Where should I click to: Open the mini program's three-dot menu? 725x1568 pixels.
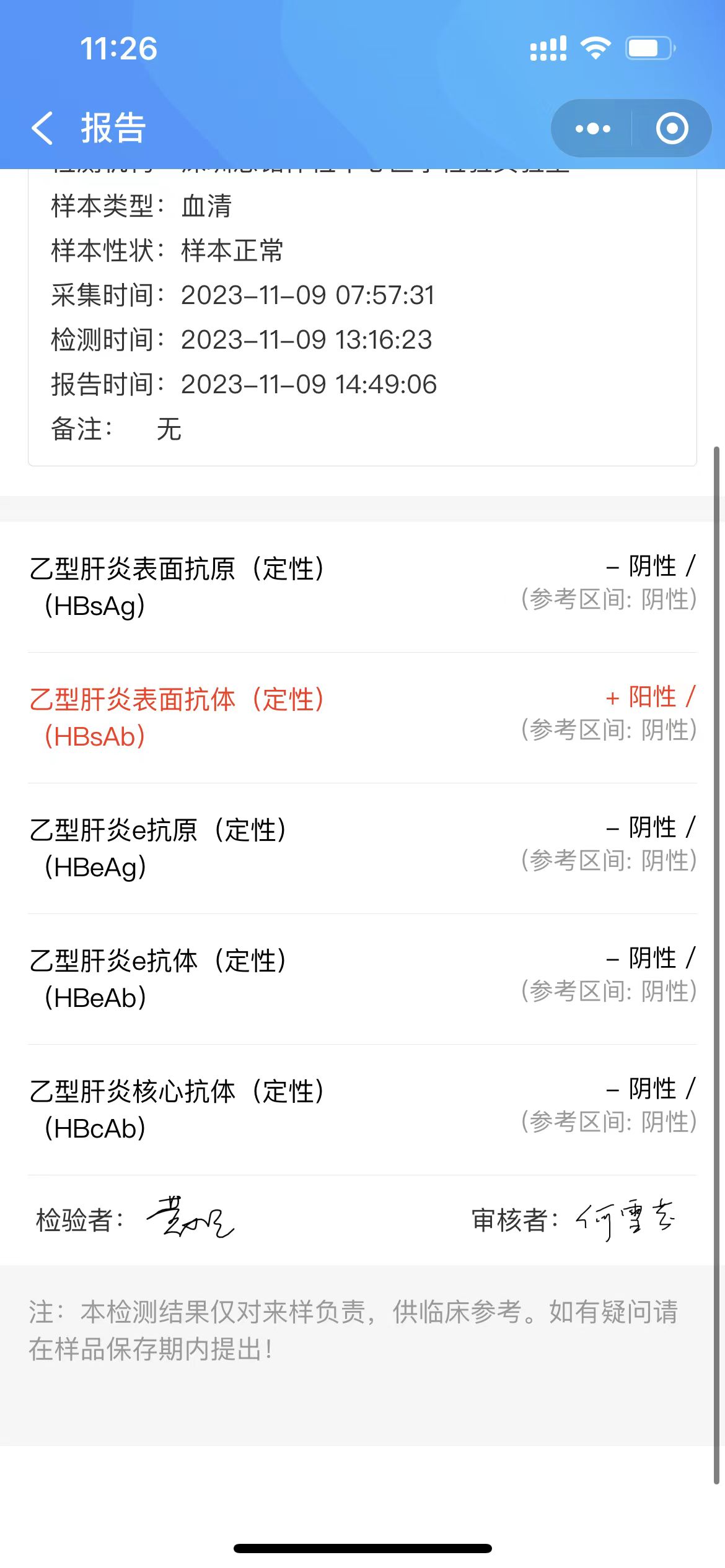(x=592, y=128)
